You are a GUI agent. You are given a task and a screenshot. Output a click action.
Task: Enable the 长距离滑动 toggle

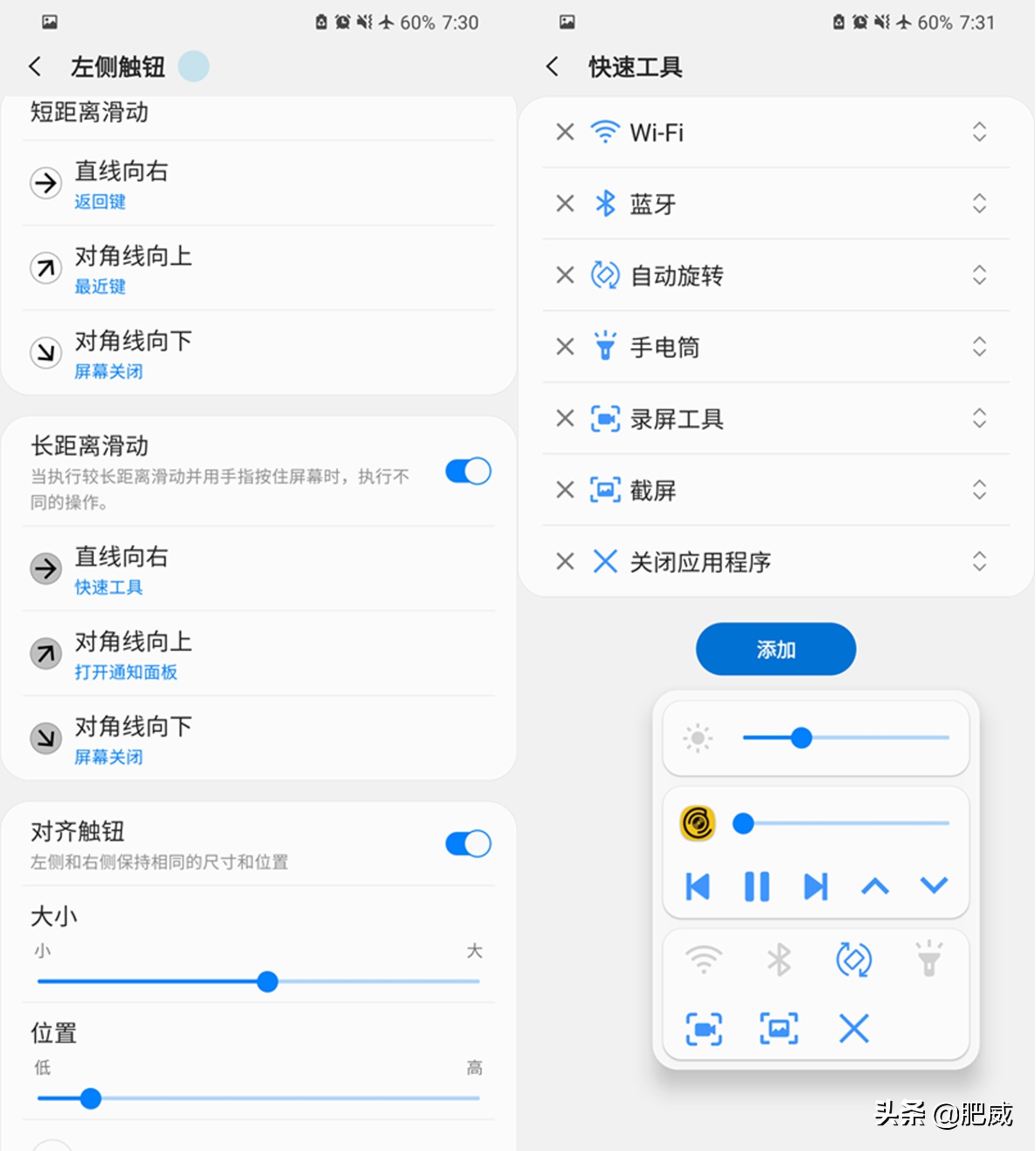(467, 472)
